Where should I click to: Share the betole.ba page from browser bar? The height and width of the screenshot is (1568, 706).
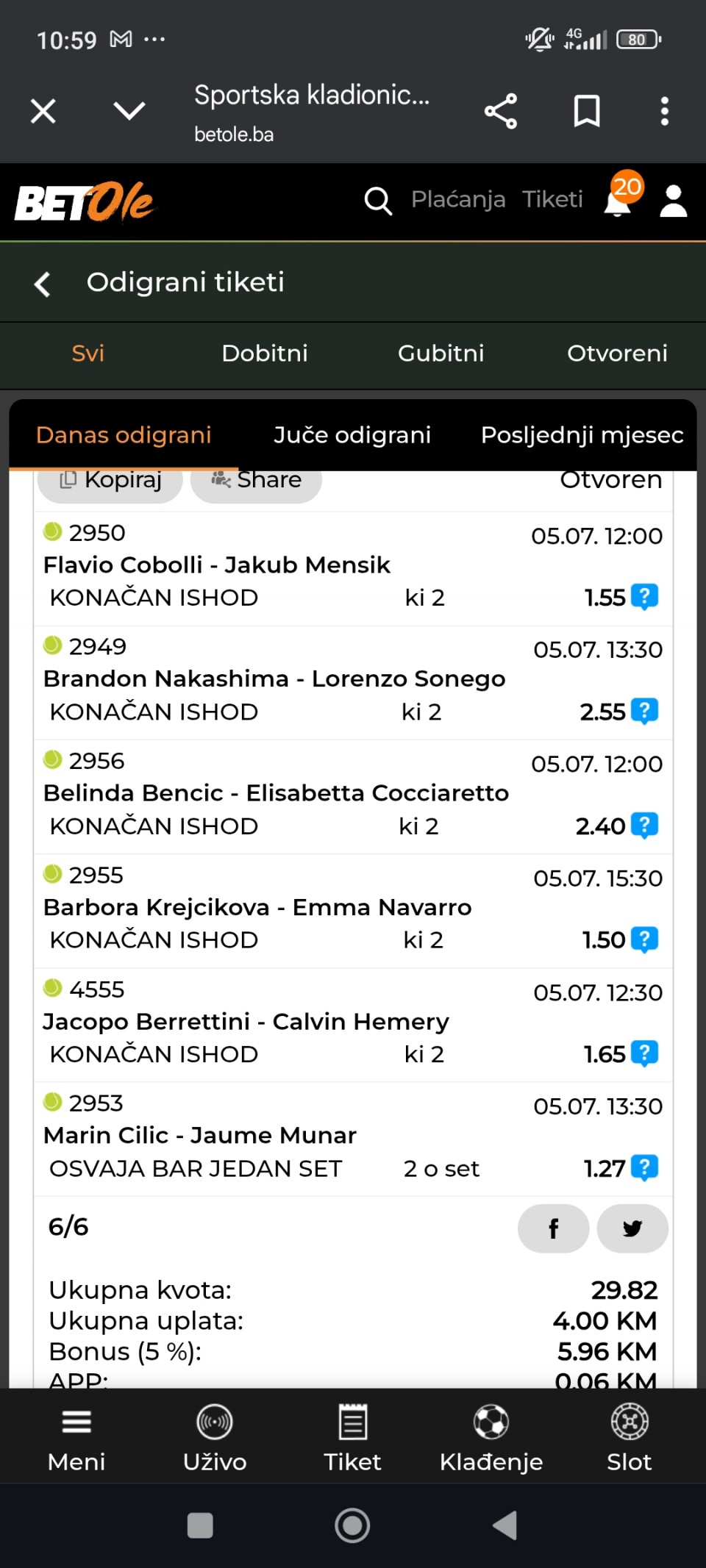(501, 112)
